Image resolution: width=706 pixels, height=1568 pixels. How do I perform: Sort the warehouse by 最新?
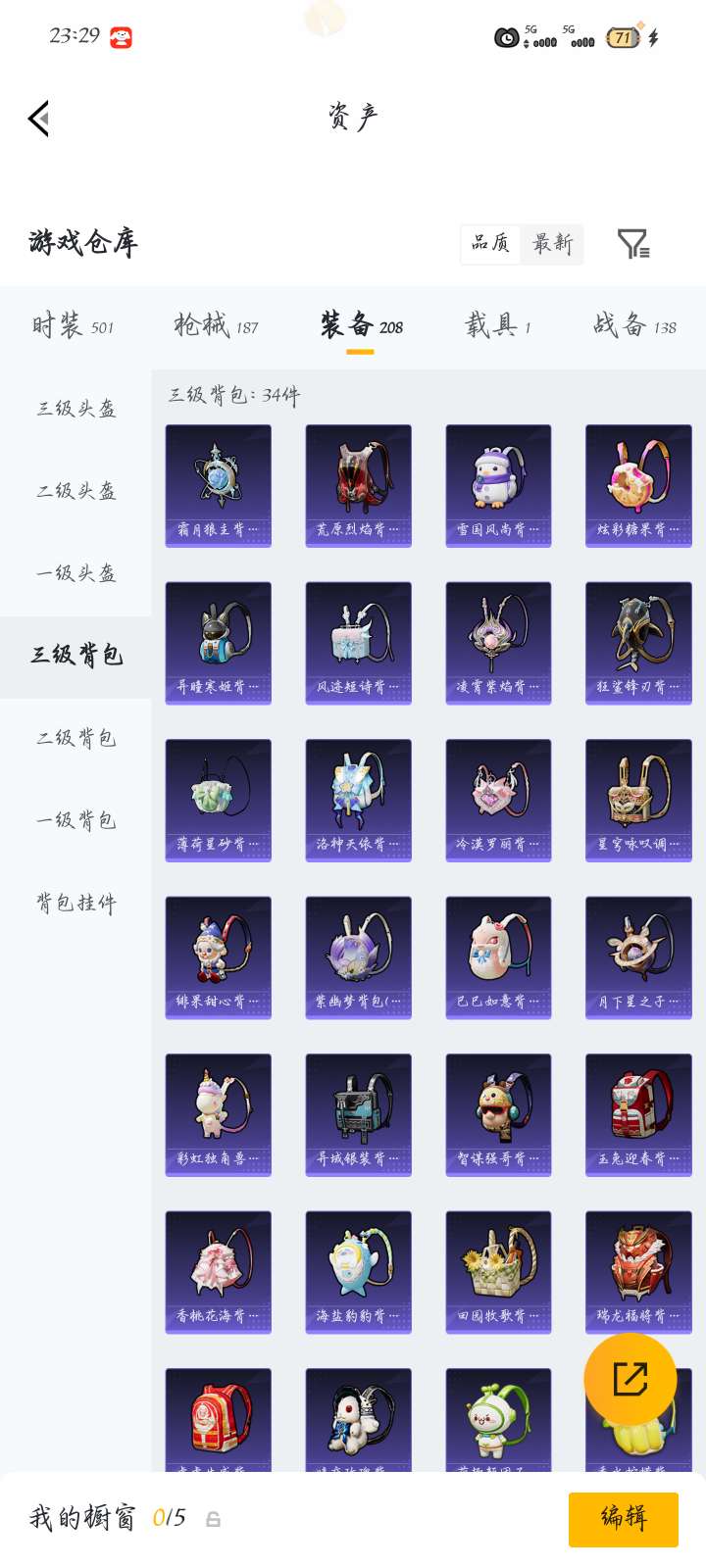[x=552, y=244]
